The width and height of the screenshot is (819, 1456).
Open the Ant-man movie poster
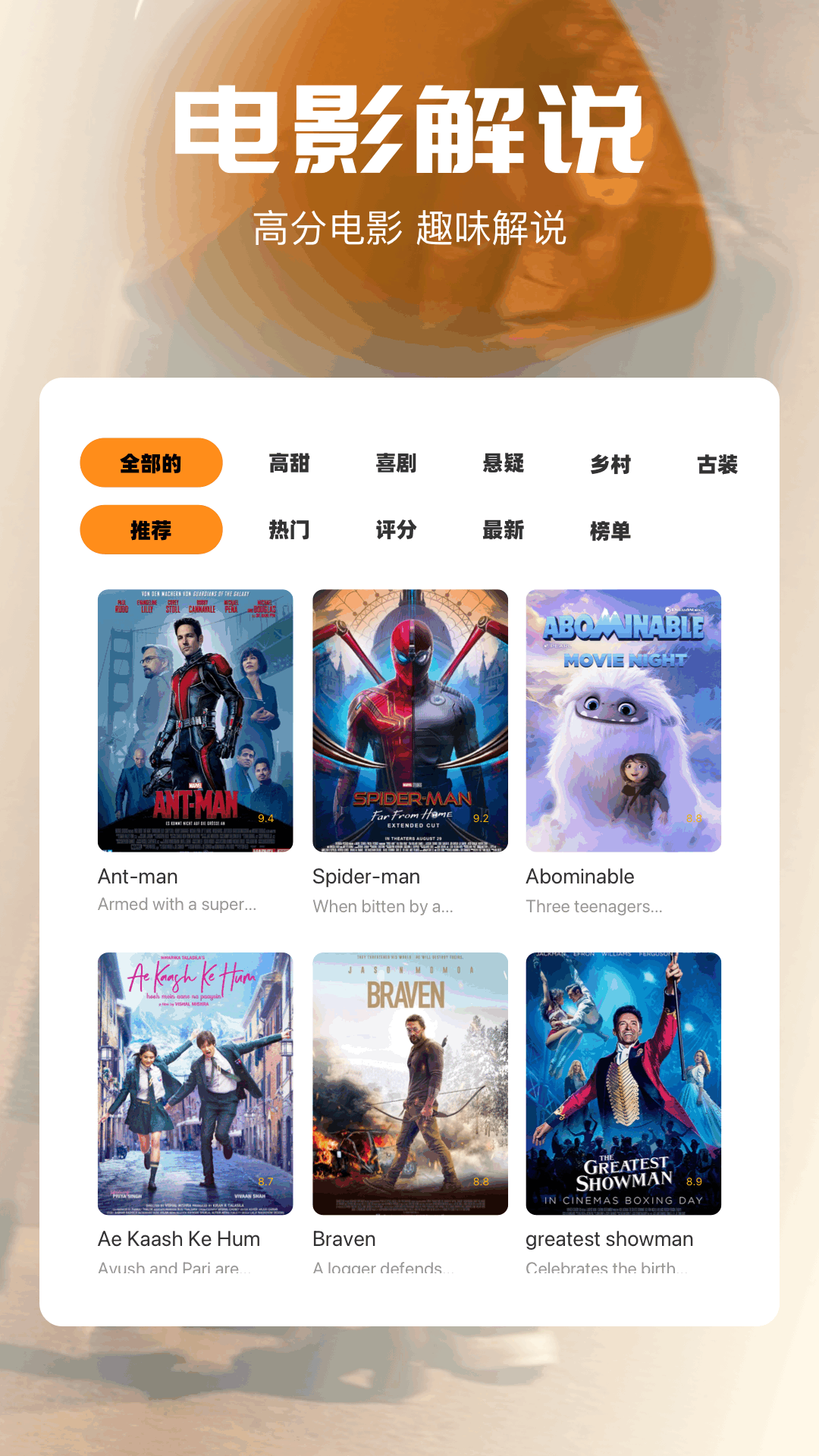click(194, 719)
